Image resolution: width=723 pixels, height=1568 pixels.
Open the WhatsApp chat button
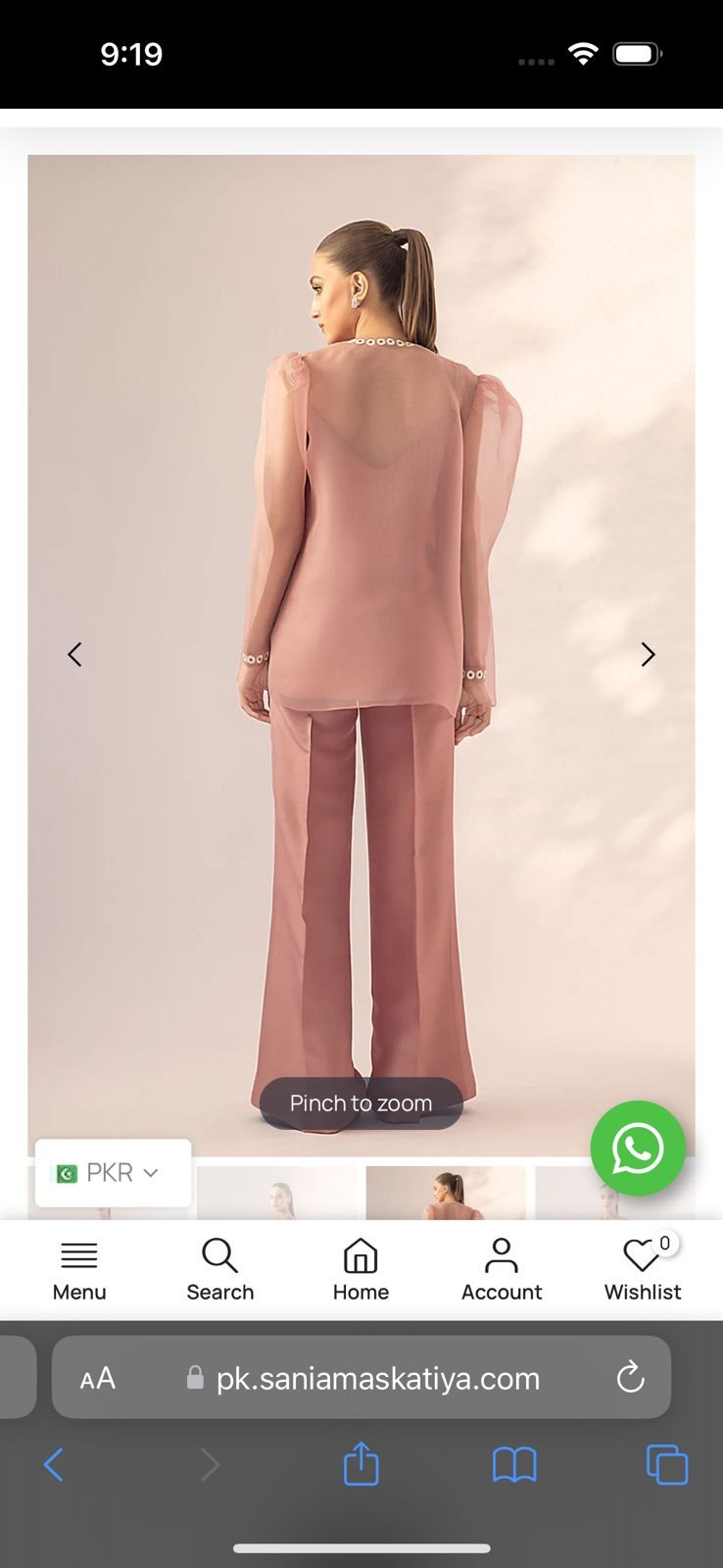pos(638,1149)
